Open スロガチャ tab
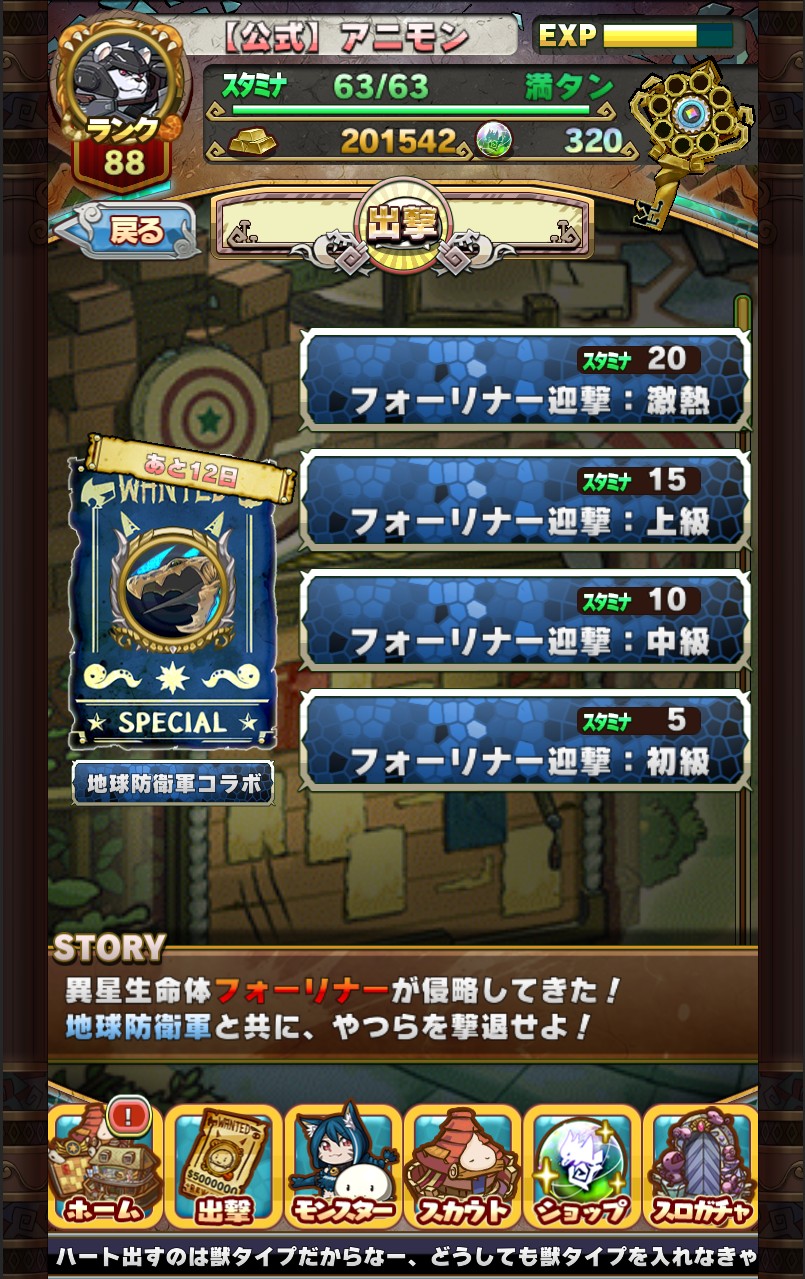The height and width of the screenshot is (1279, 805). coord(700,1165)
